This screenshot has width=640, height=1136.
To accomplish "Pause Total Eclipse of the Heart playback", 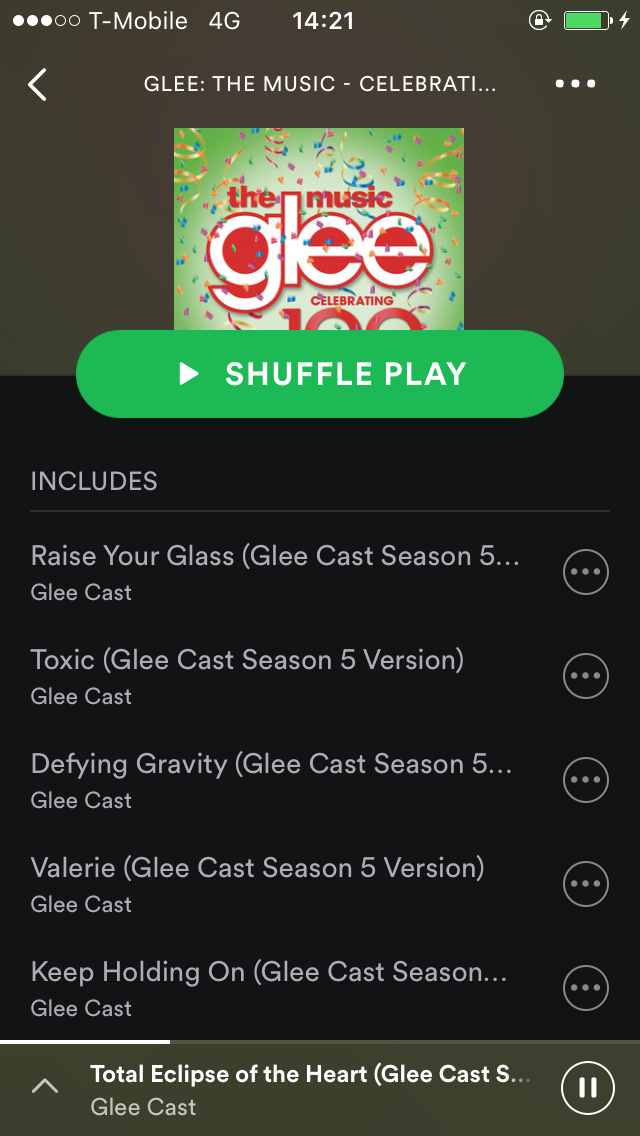I will (588, 1088).
